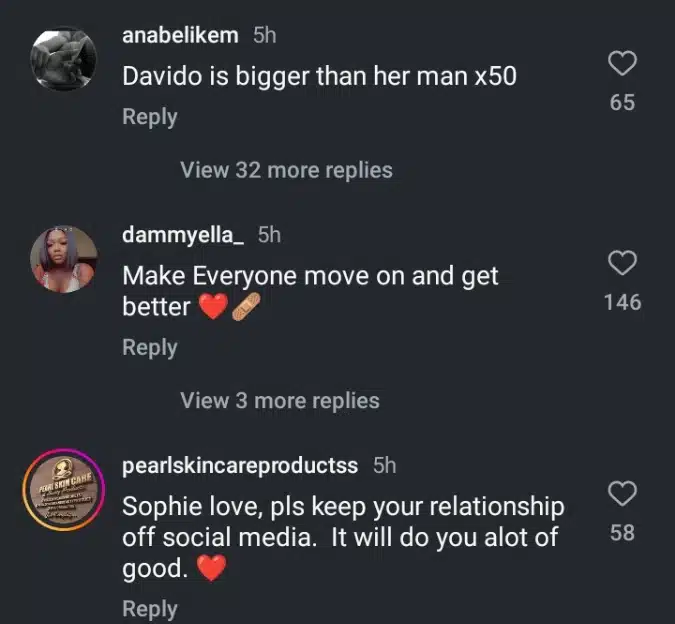The width and height of the screenshot is (675, 624).
Task: Open the anabelikem username link
Action: point(180,35)
